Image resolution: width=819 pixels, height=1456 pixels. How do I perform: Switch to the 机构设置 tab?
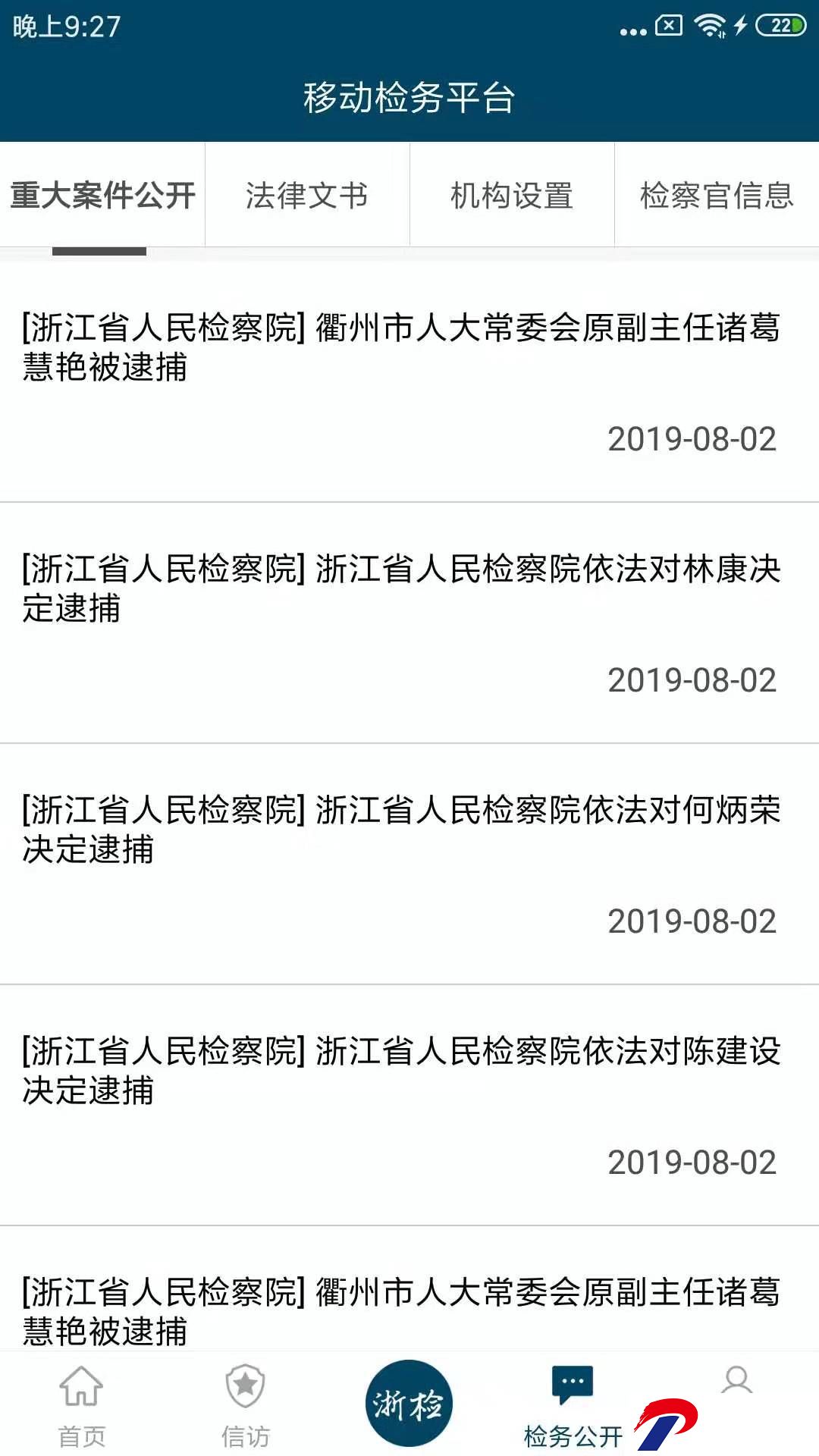pos(512,196)
